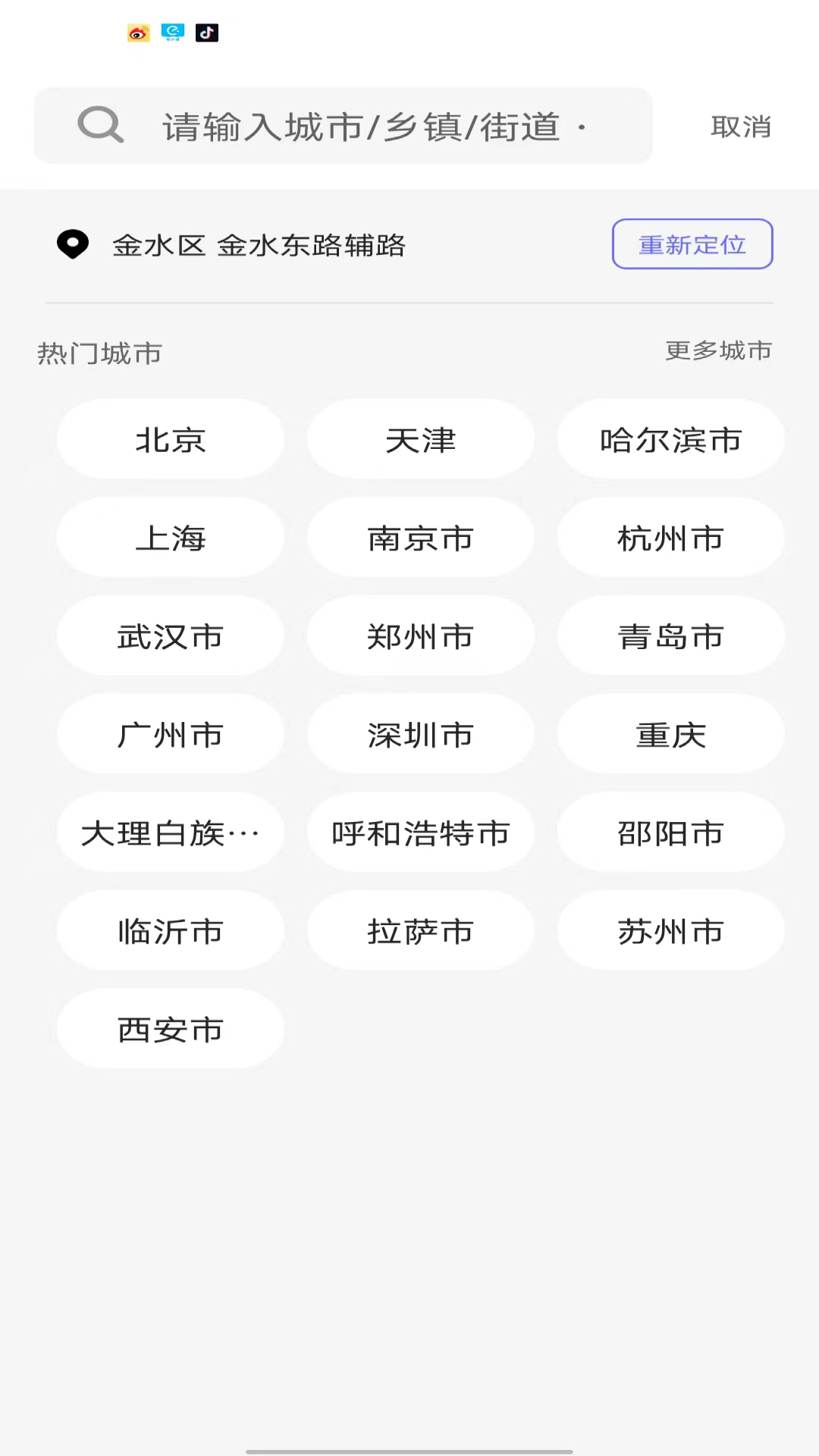
Task: Tap 重新定位 to relocate
Action: (x=692, y=244)
